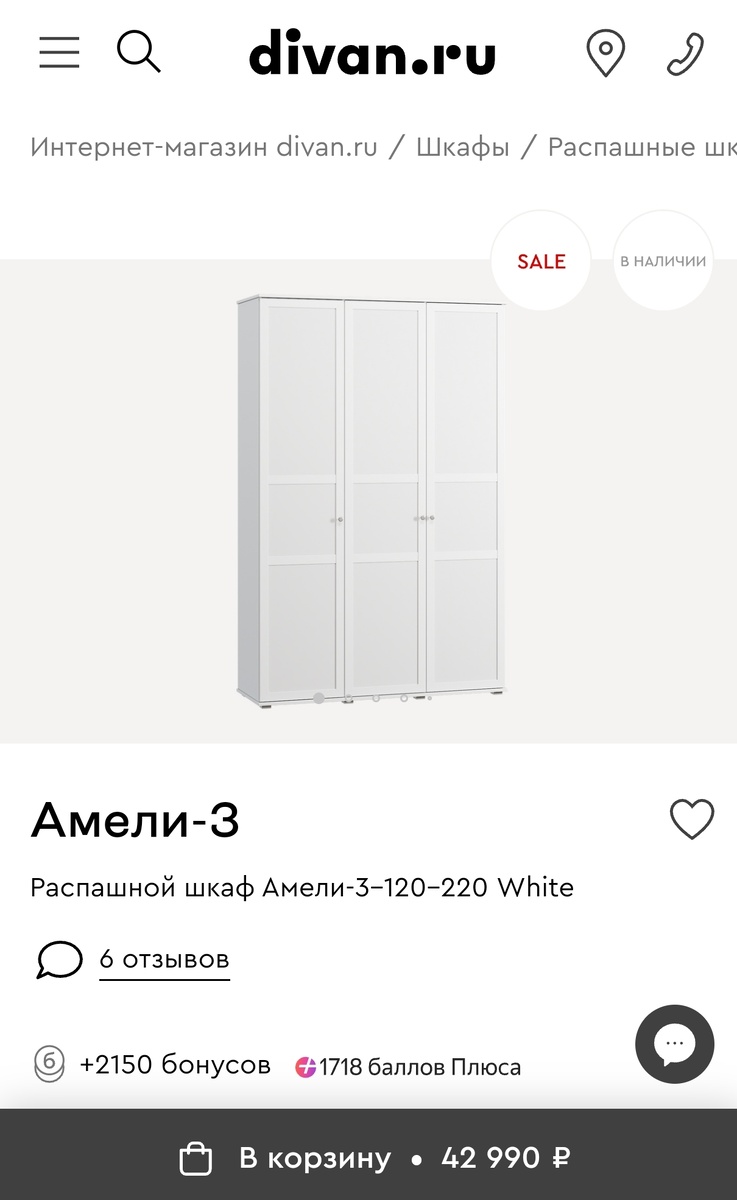Open the hamburger navigation menu
Viewport: 737px width, 1200px height.
58,52
